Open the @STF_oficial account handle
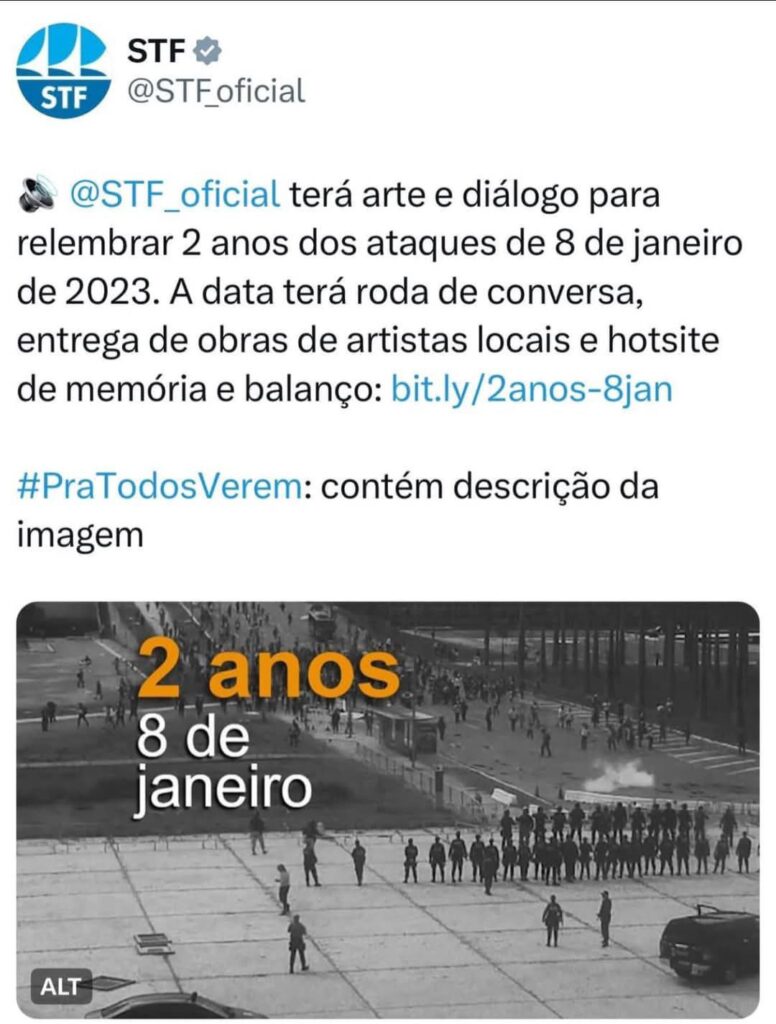 click(x=214, y=92)
